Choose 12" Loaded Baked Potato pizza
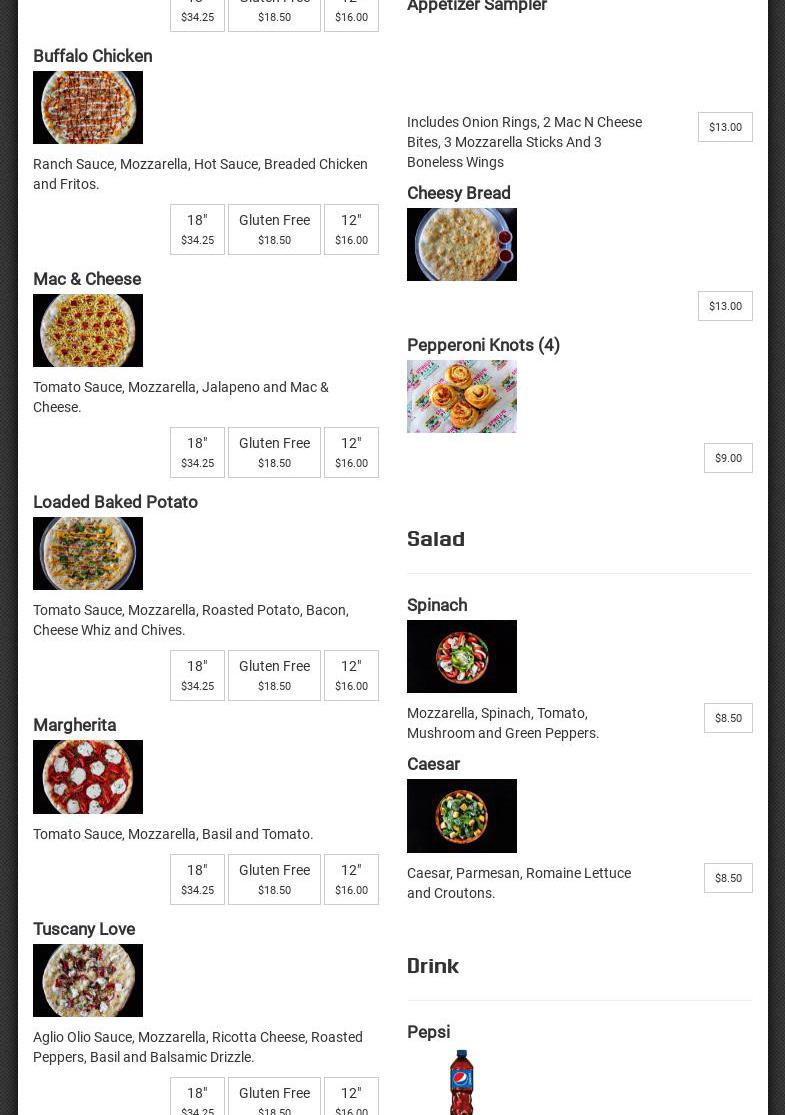Viewport: 785px width, 1115px height. [x=351, y=675]
